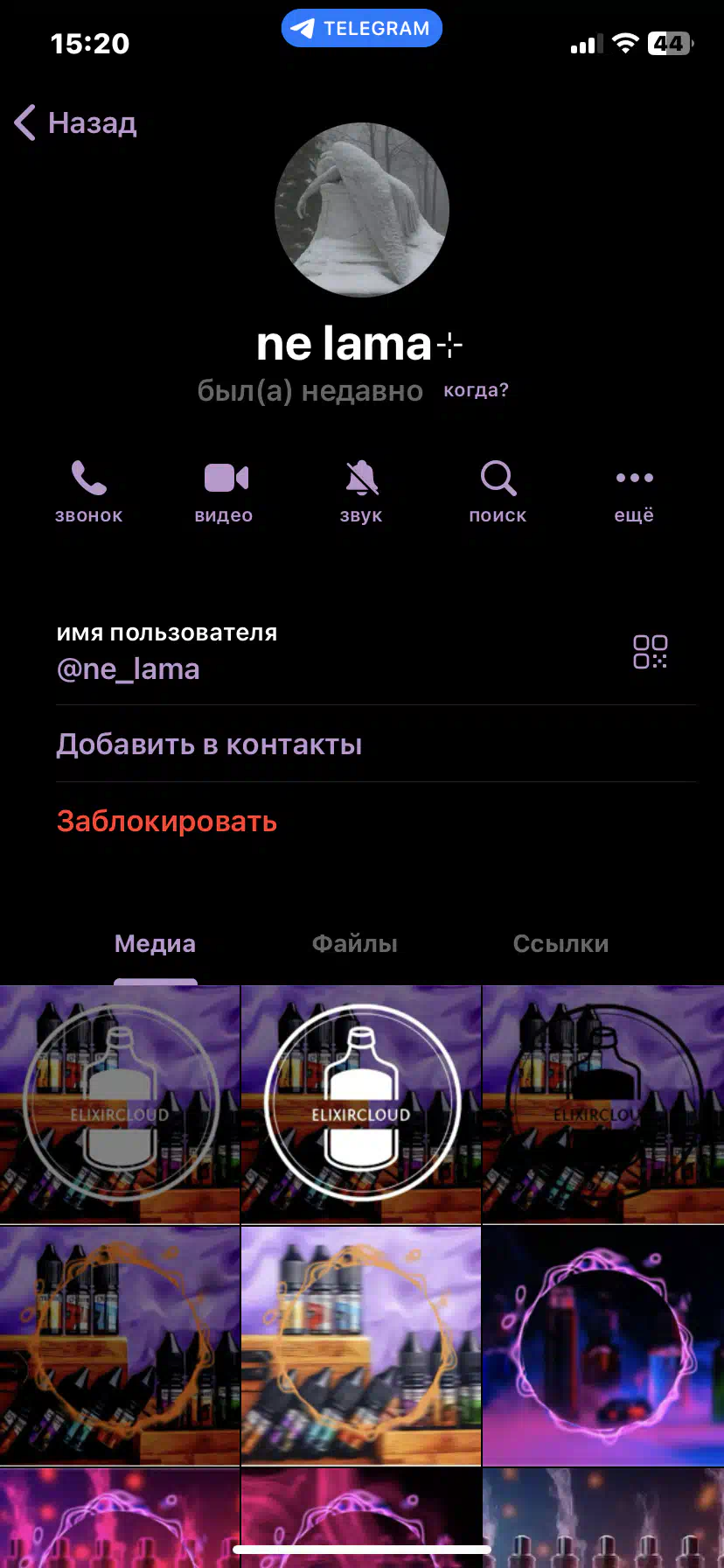Screen dimensions: 724x1568
Task: Return to Telegram via the status bar pill
Action: 361,28
